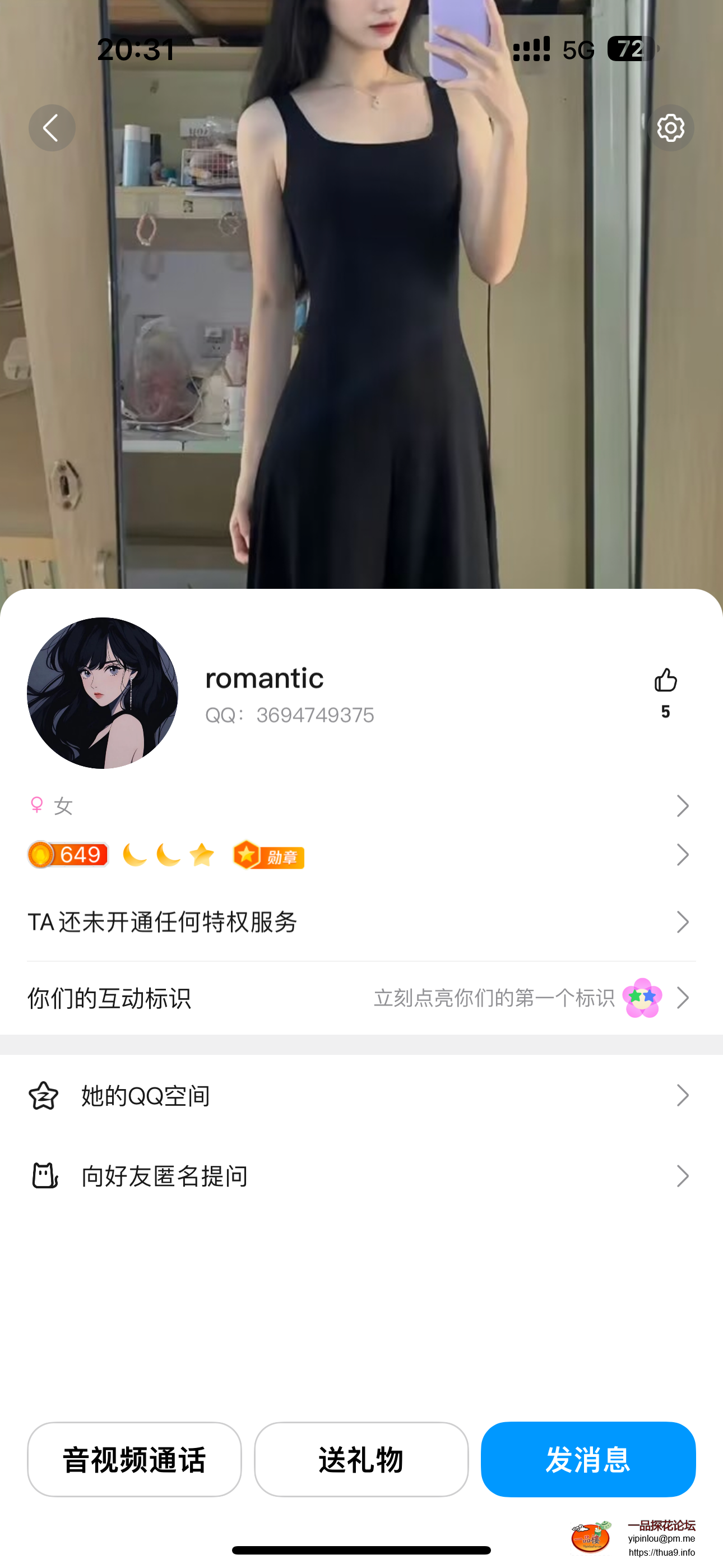Go back using the top-left arrow

click(x=52, y=128)
